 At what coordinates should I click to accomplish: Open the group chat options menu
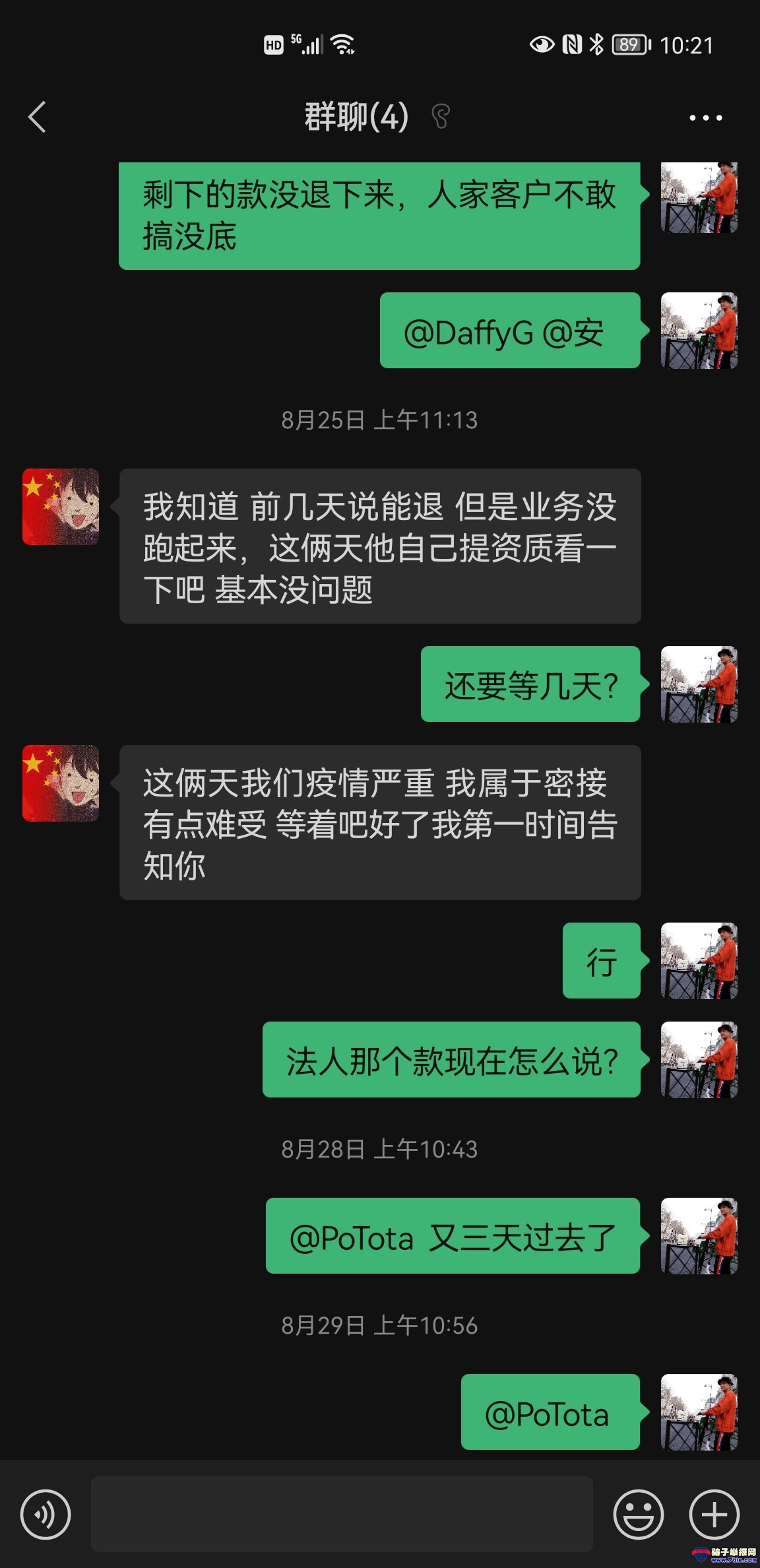tap(705, 118)
